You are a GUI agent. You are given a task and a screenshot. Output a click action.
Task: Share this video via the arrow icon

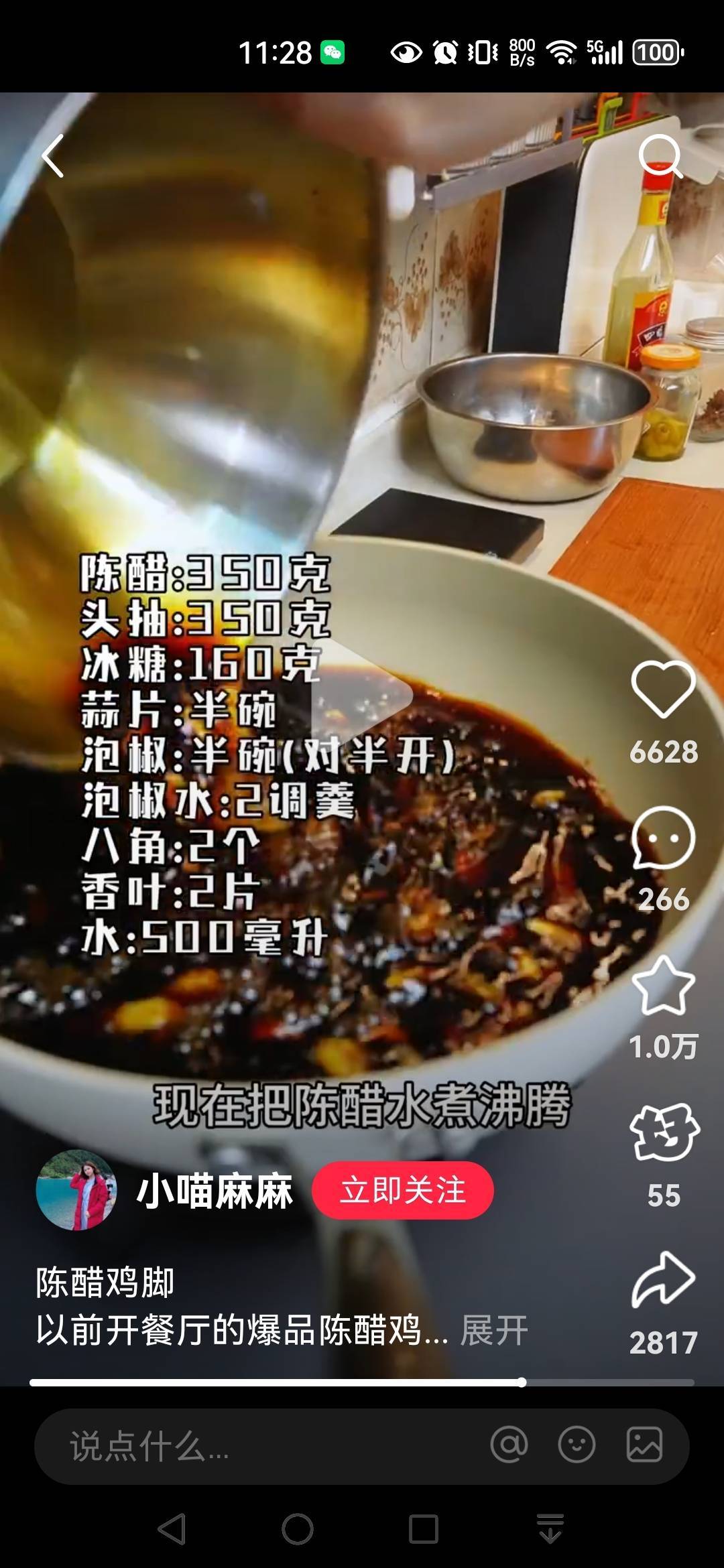663,1280
